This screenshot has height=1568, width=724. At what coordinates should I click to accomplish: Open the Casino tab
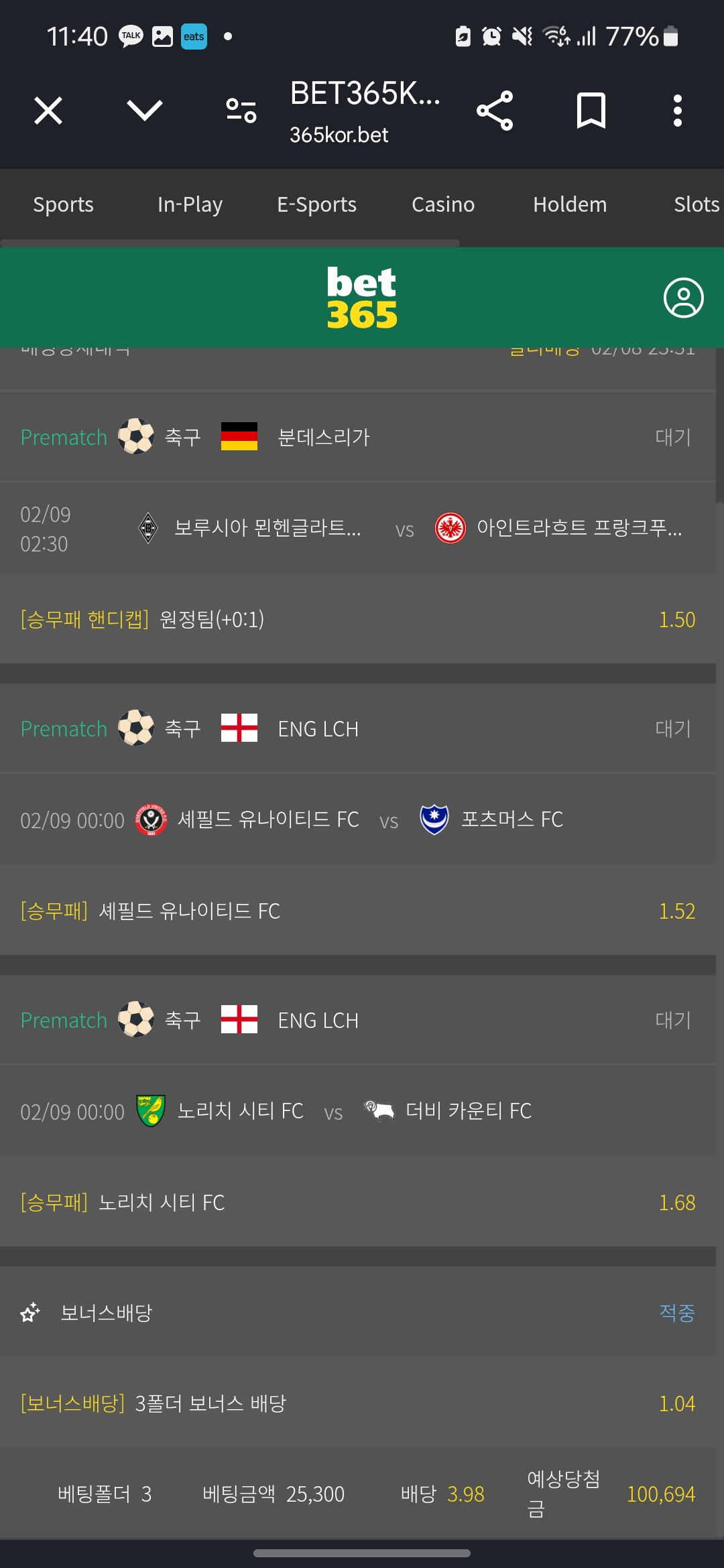[x=443, y=204]
